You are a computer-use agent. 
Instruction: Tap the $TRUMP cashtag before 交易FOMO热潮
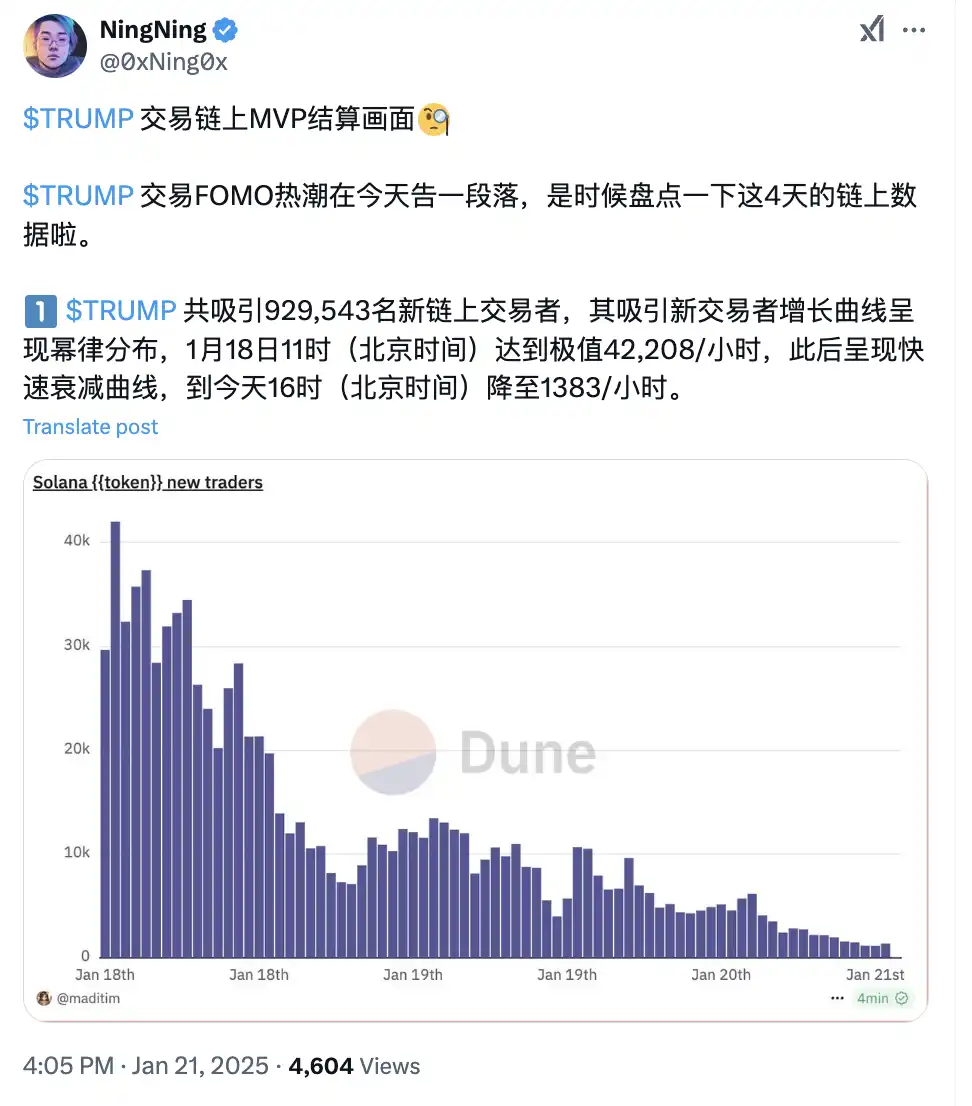pyautogui.click(x=78, y=195)
